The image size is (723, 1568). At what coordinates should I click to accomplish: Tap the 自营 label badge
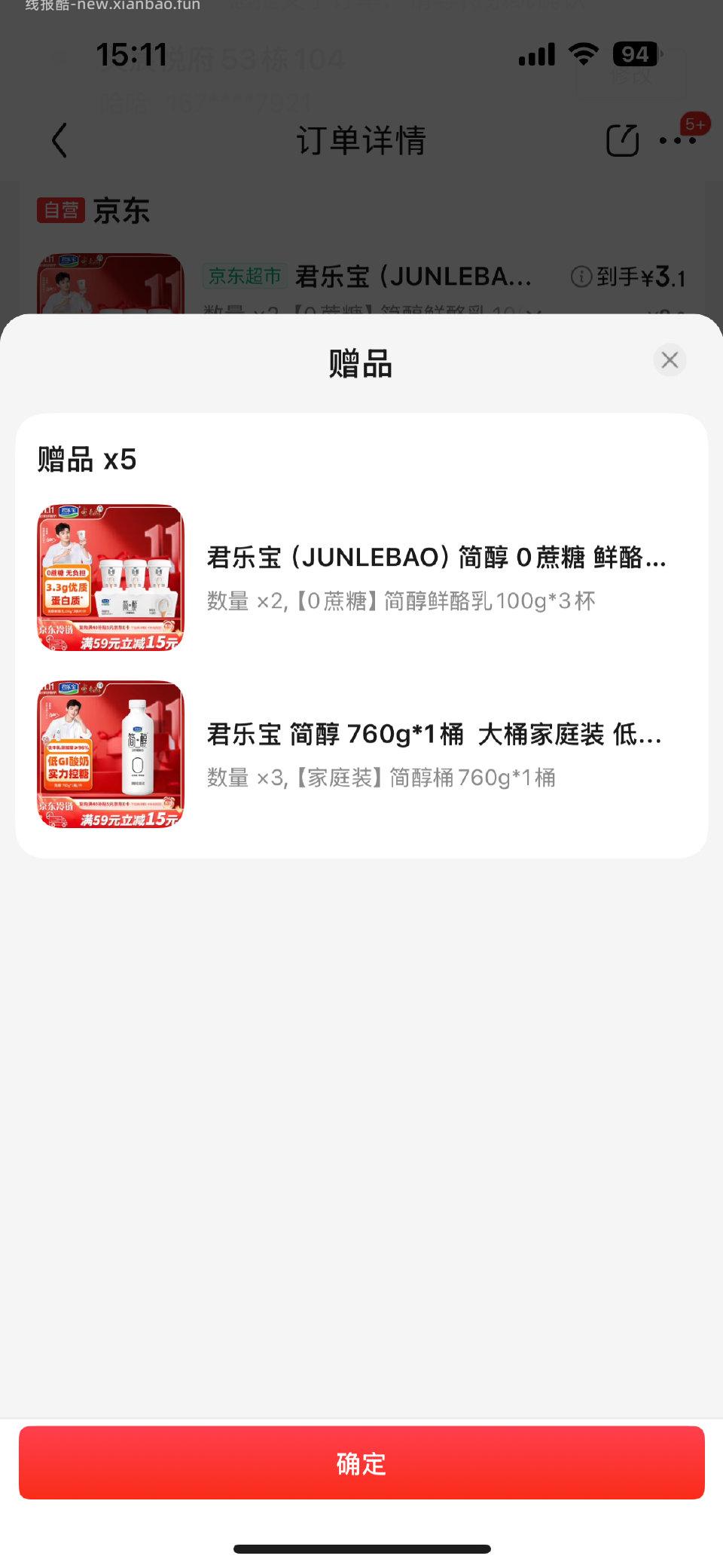61,209
